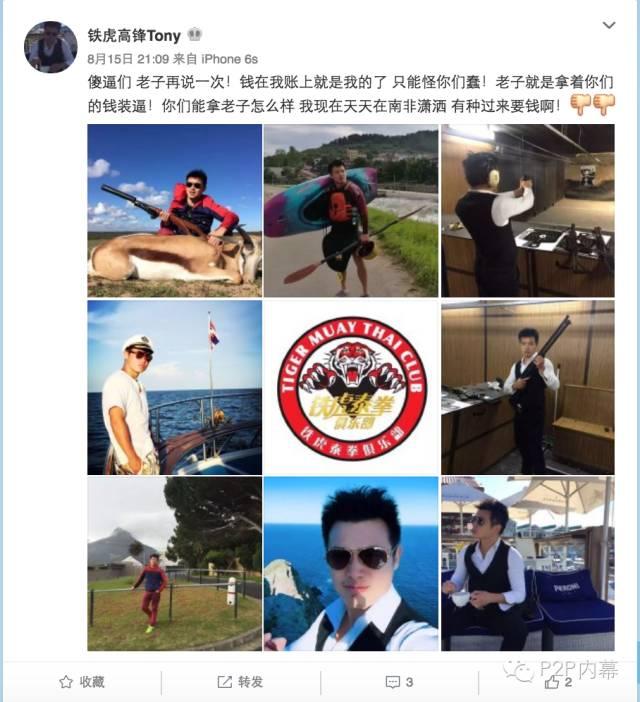Open photo of man with rifle and antelope
The height and width of the screenshot is (702, 640).
pyautogui.click(x=174, y=211)
